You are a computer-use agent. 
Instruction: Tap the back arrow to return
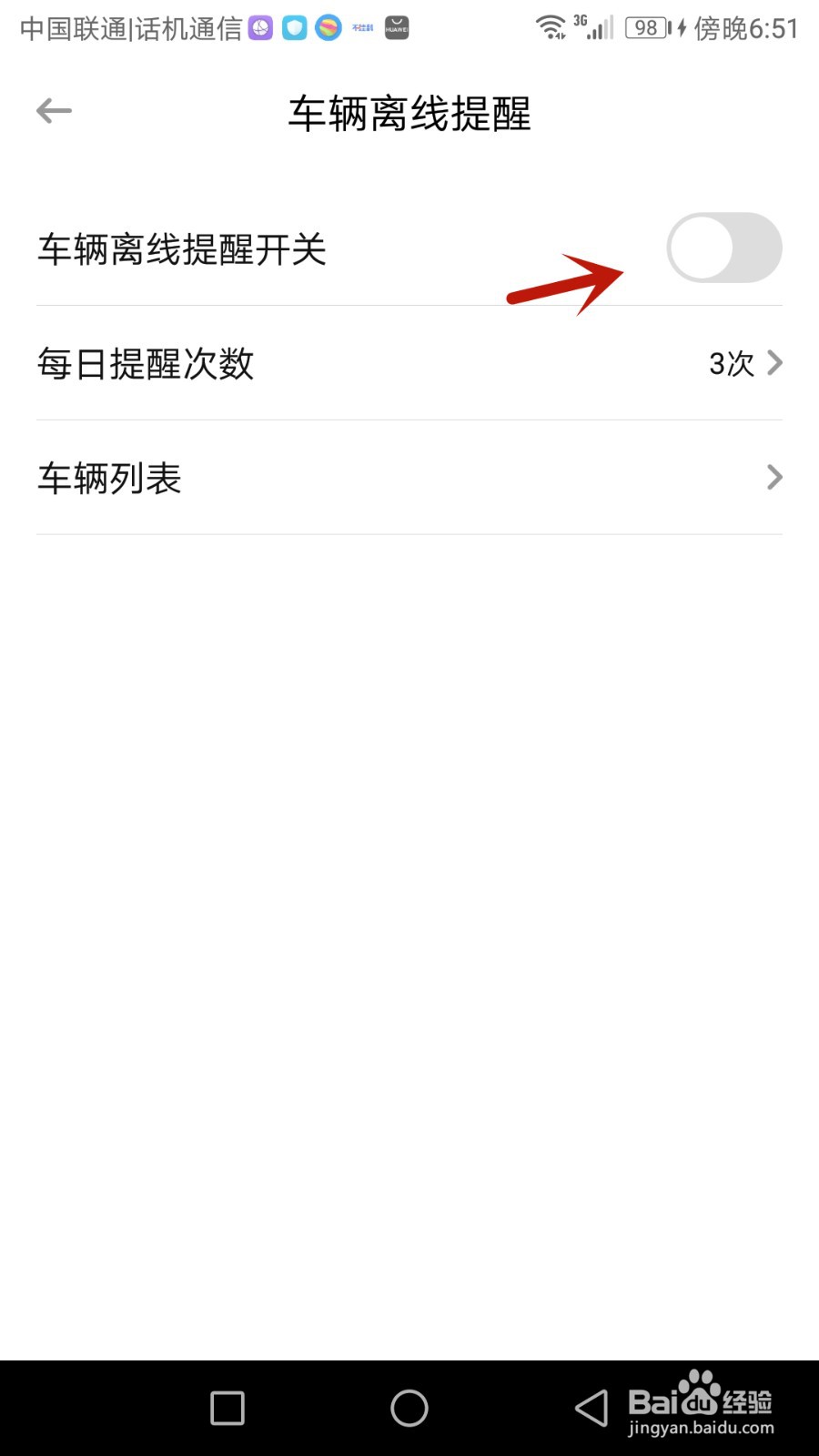(x=55, y=110)
